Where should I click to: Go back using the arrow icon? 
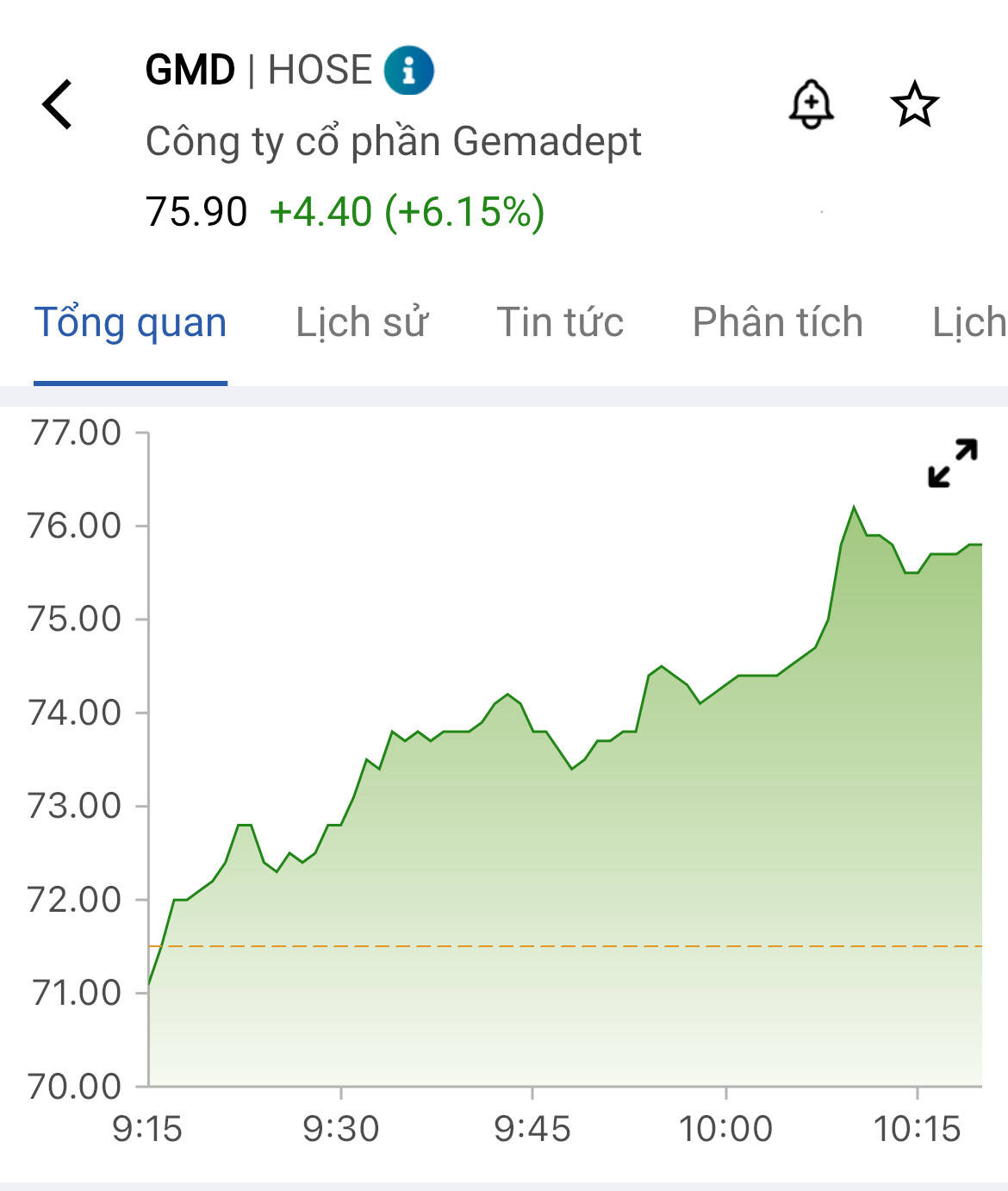(x=58, y=105)
